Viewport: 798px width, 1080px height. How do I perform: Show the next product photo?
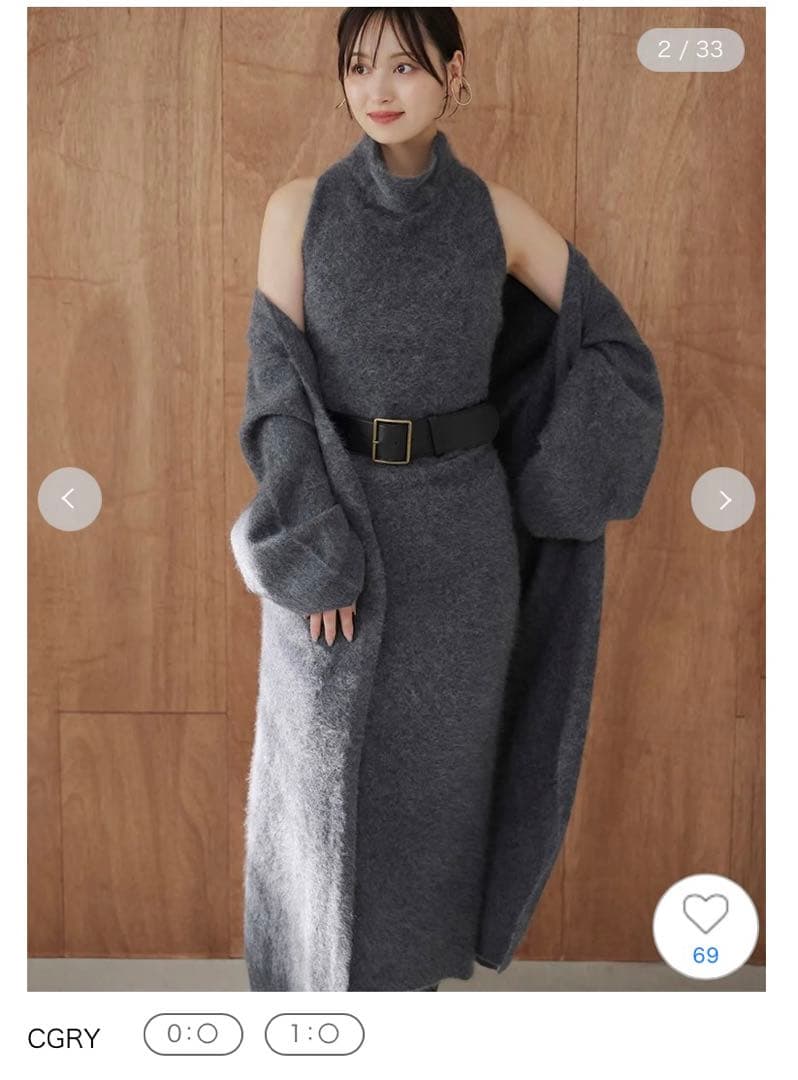[x=723, y=499]
